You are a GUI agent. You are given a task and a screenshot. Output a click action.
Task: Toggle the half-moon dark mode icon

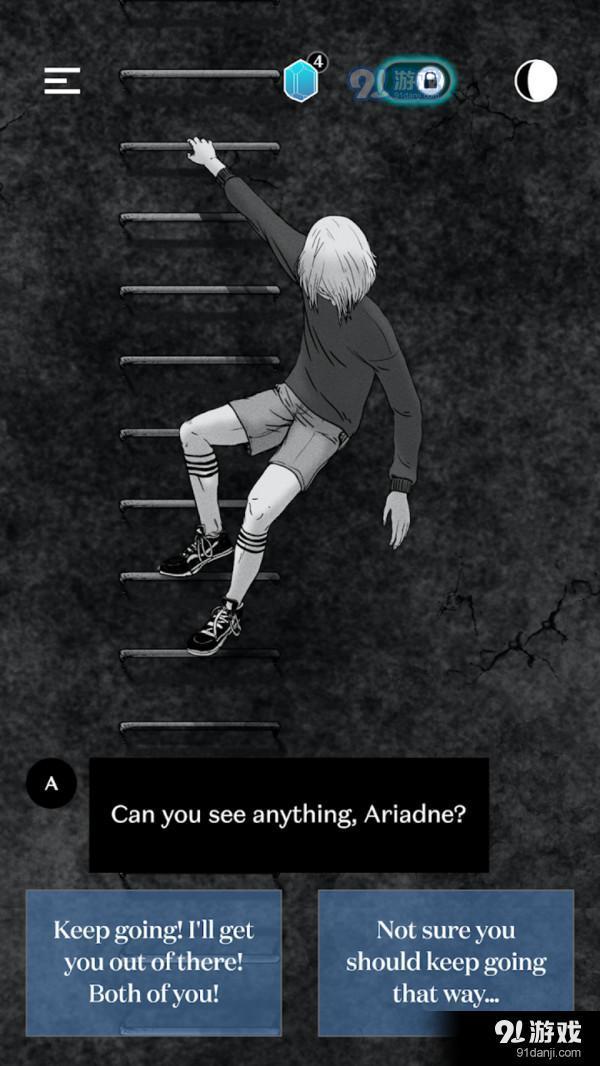(535, 81)
